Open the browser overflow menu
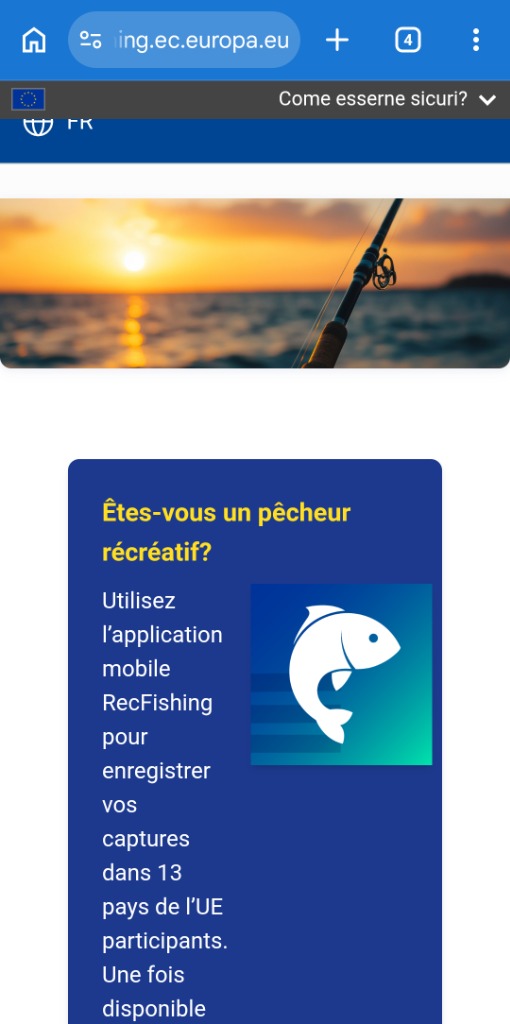This screenshot has width=510, height=1024. (476, 40)
